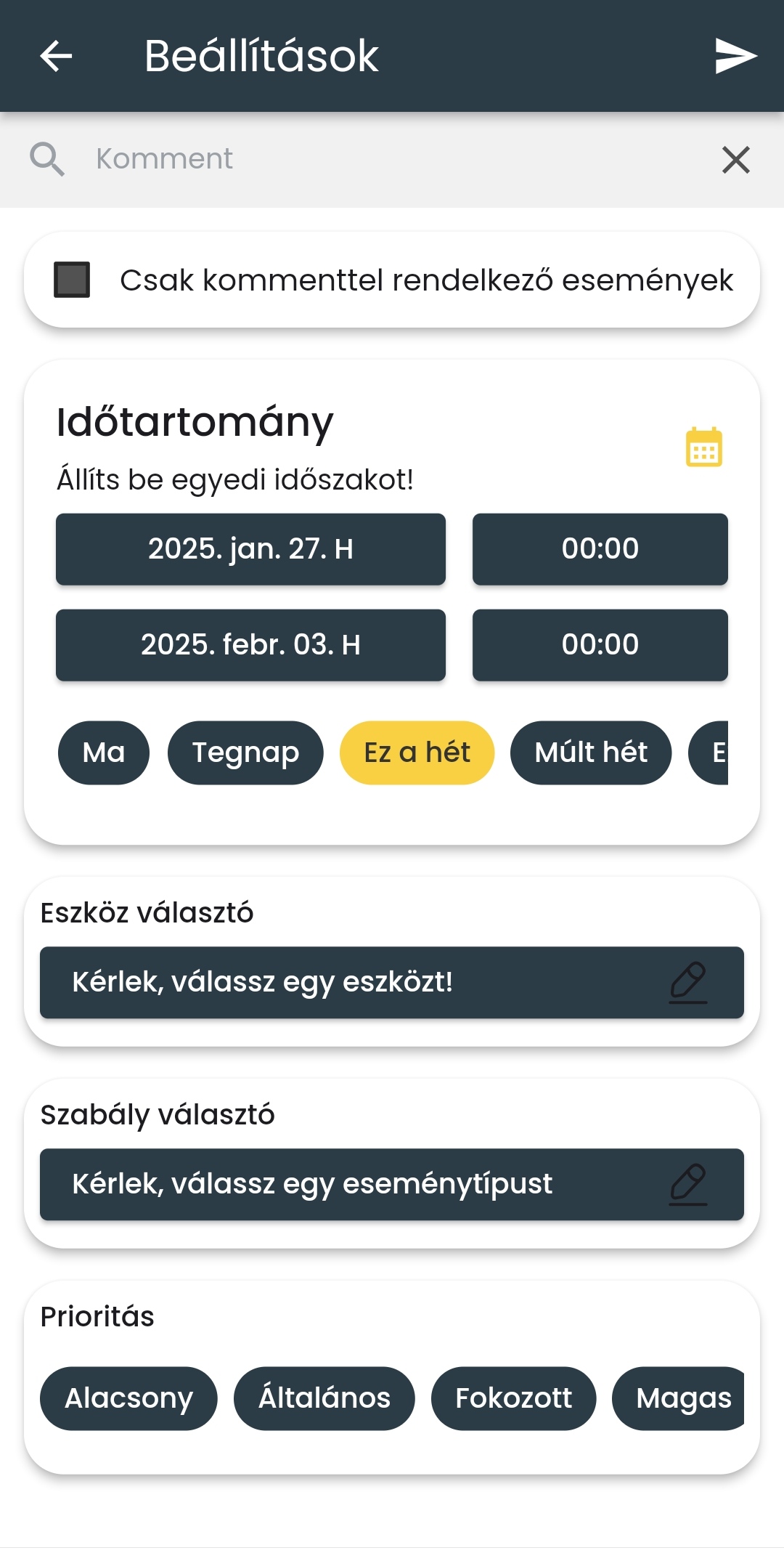The height and width of the screenshot is (1553, 784).
Task: Go back from the Beállítások screen
Action: click(x=56, y=56)
